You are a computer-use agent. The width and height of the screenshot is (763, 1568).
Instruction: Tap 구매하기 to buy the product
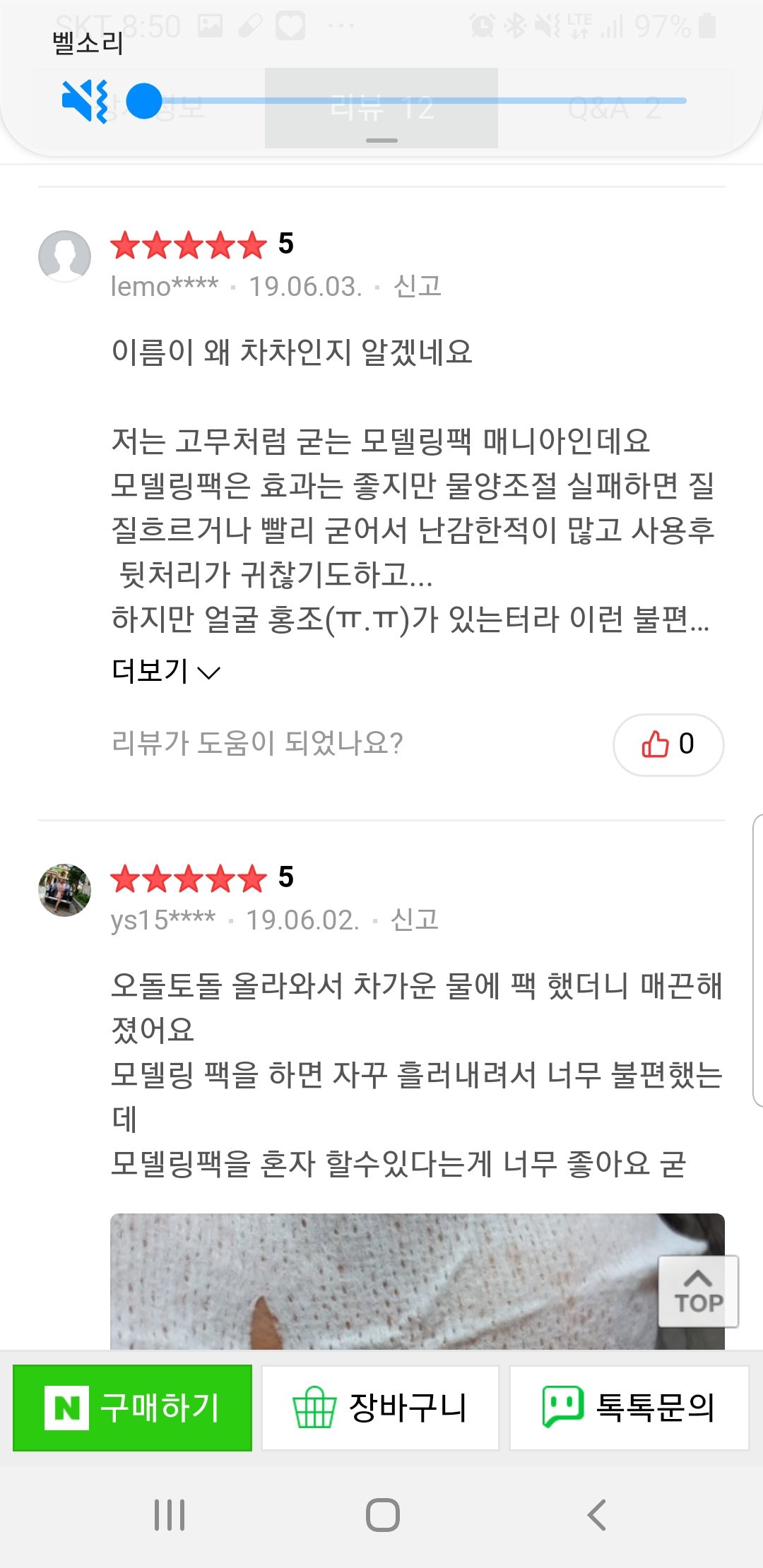click(x=133, y=1408)
